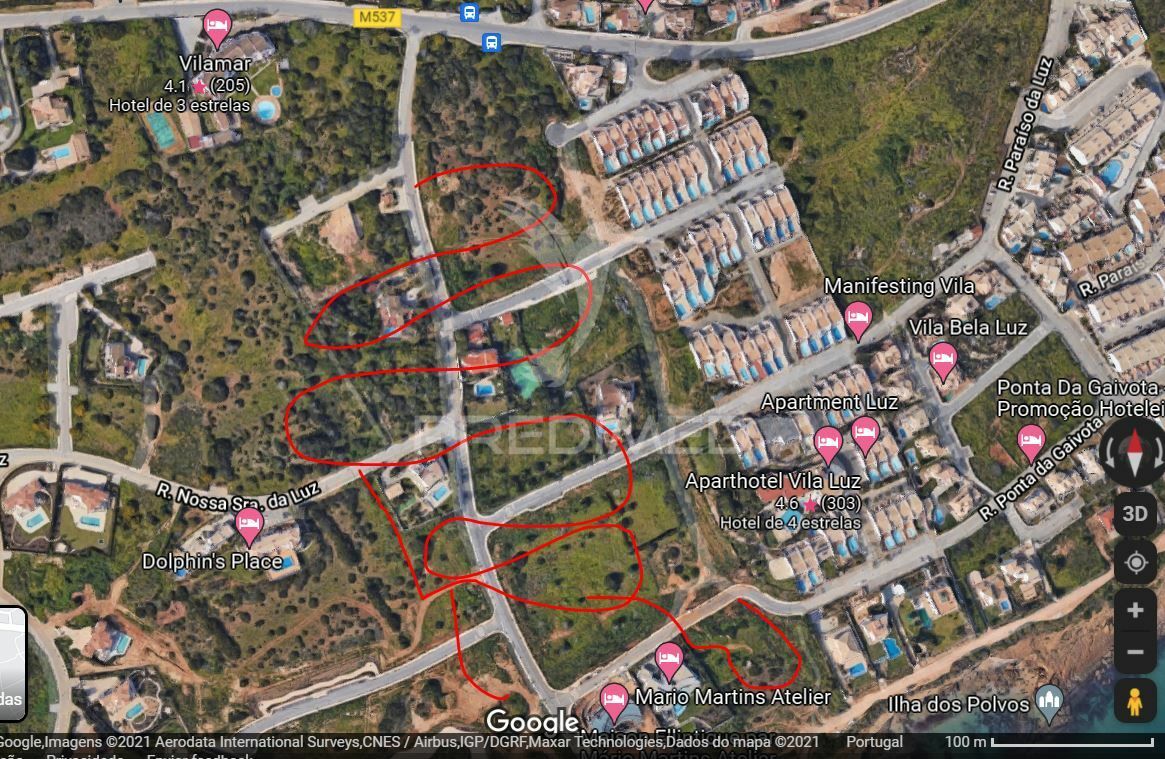
Task: Select the Ilha dos Polvos marker
Action: tap(1048, 700)
